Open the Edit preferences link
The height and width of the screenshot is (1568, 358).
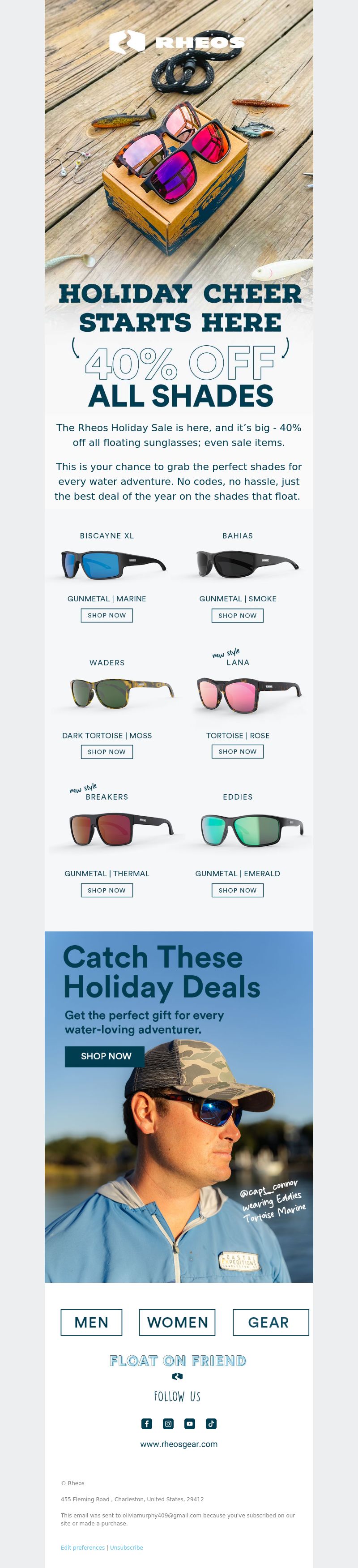pyautogui.click(x=83, y=1547)
